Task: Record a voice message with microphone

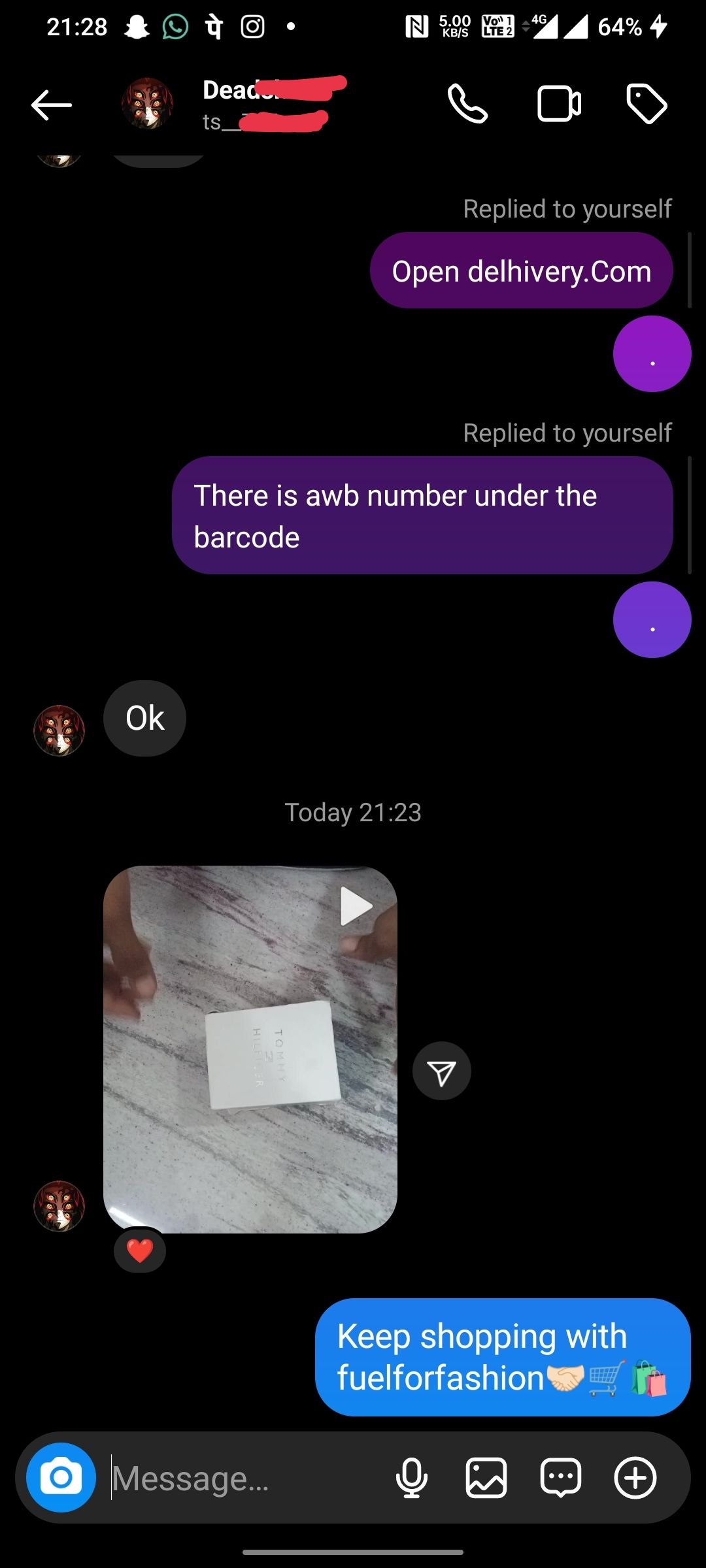Action: pyautogui.click(x=412, y=1478)
